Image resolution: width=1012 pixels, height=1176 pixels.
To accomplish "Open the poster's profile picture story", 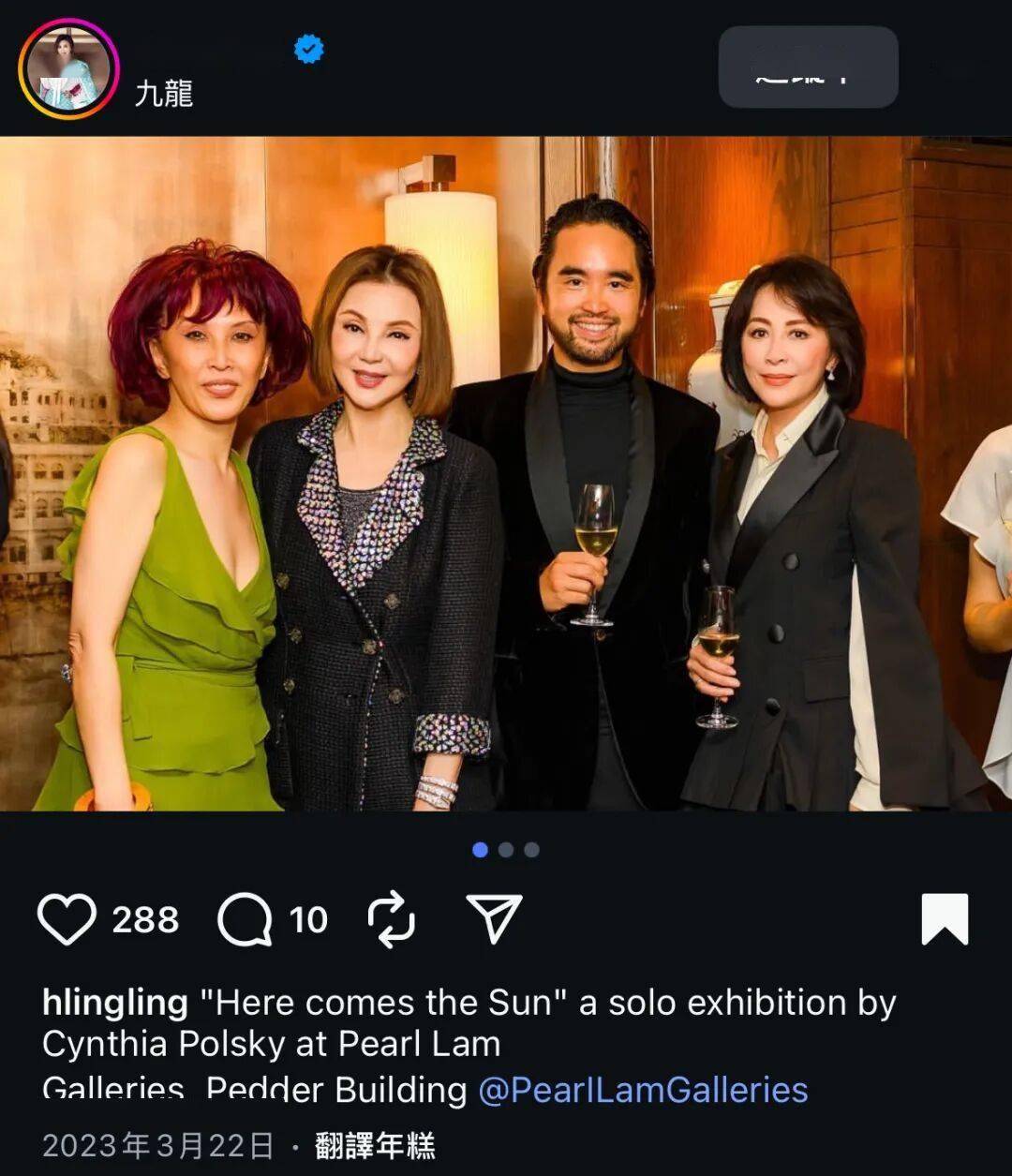I will pos(69,69).
